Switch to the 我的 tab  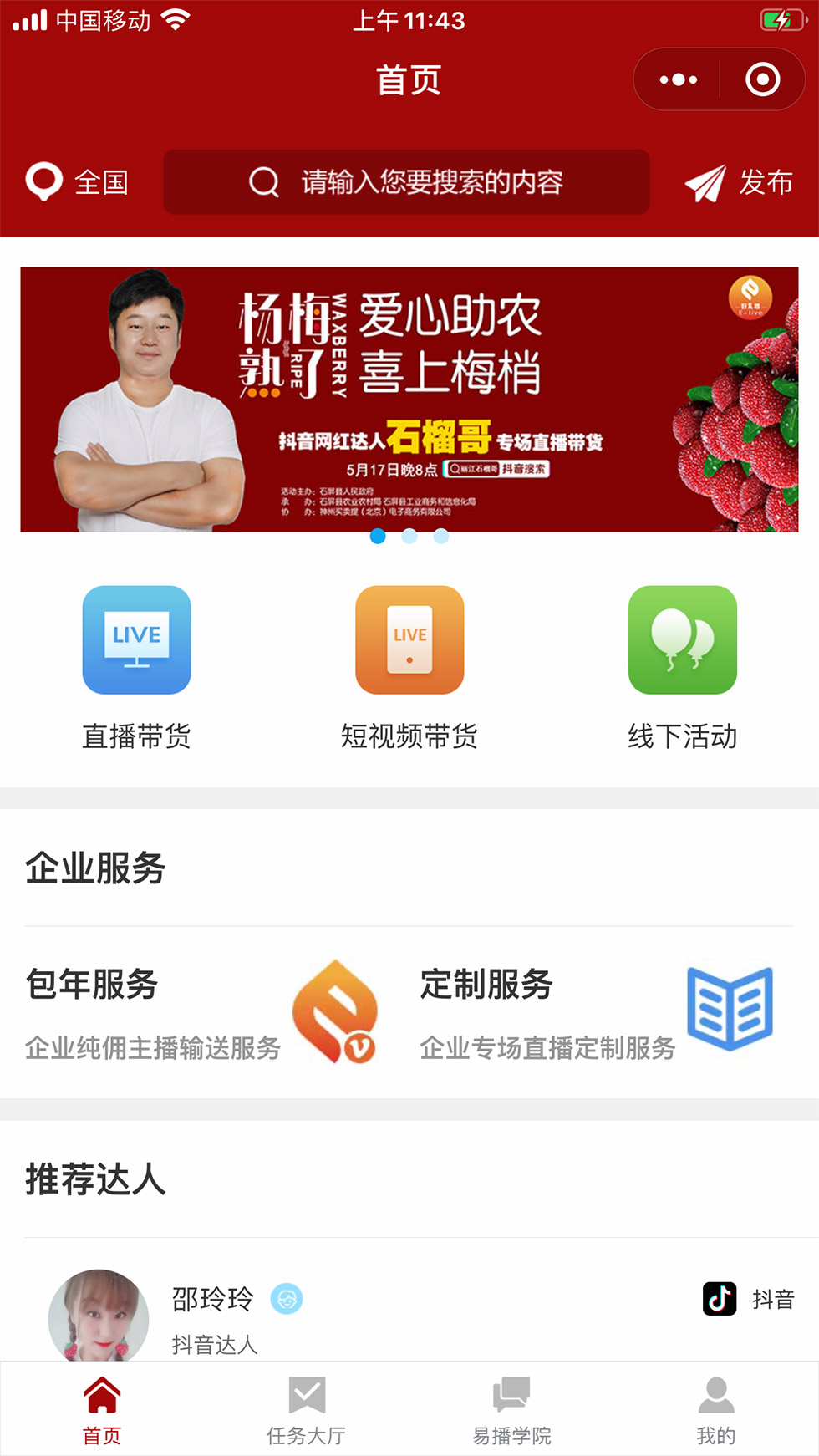[716, 1411]
